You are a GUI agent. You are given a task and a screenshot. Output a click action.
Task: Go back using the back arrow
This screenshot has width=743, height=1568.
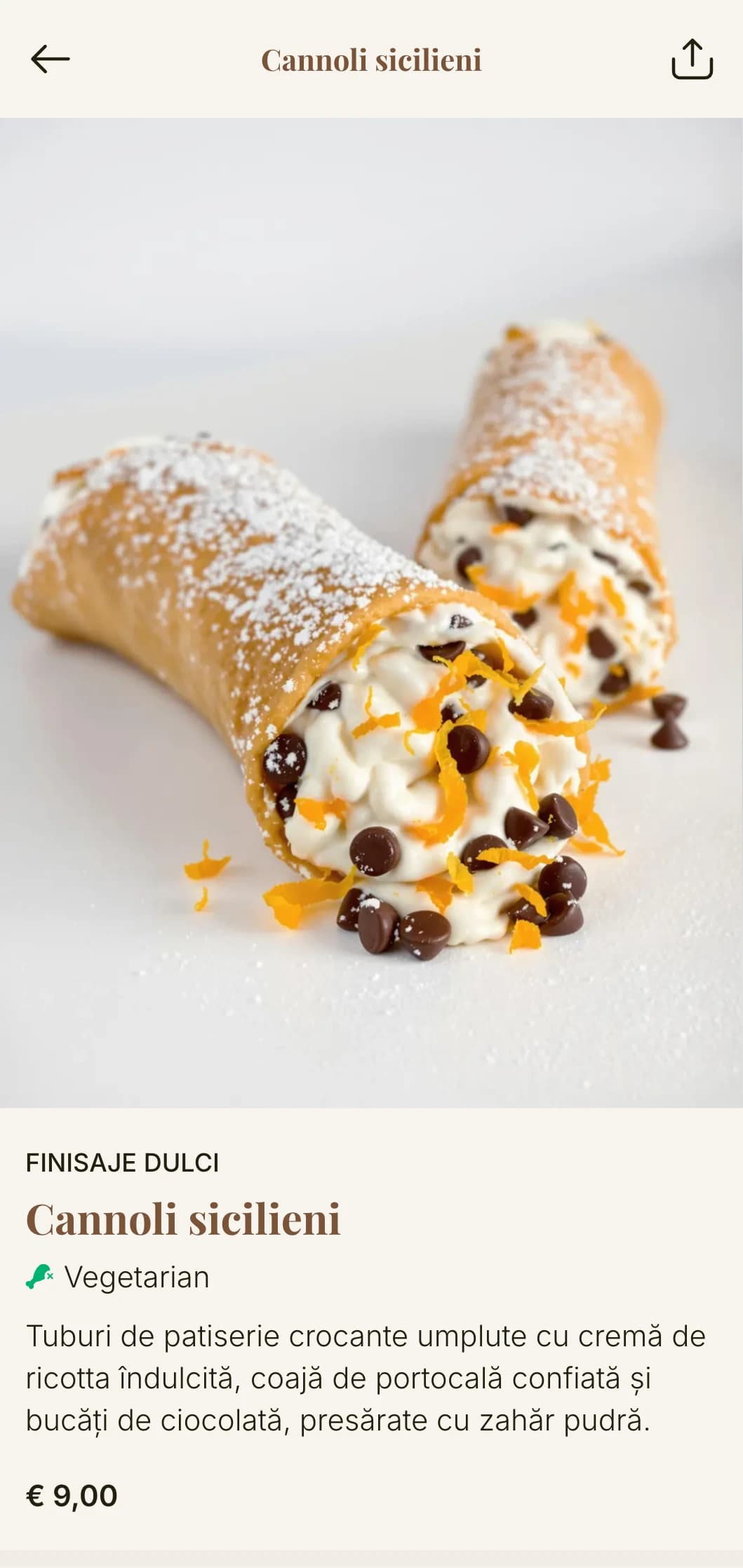pyautogui.click(x=51, y=59)
